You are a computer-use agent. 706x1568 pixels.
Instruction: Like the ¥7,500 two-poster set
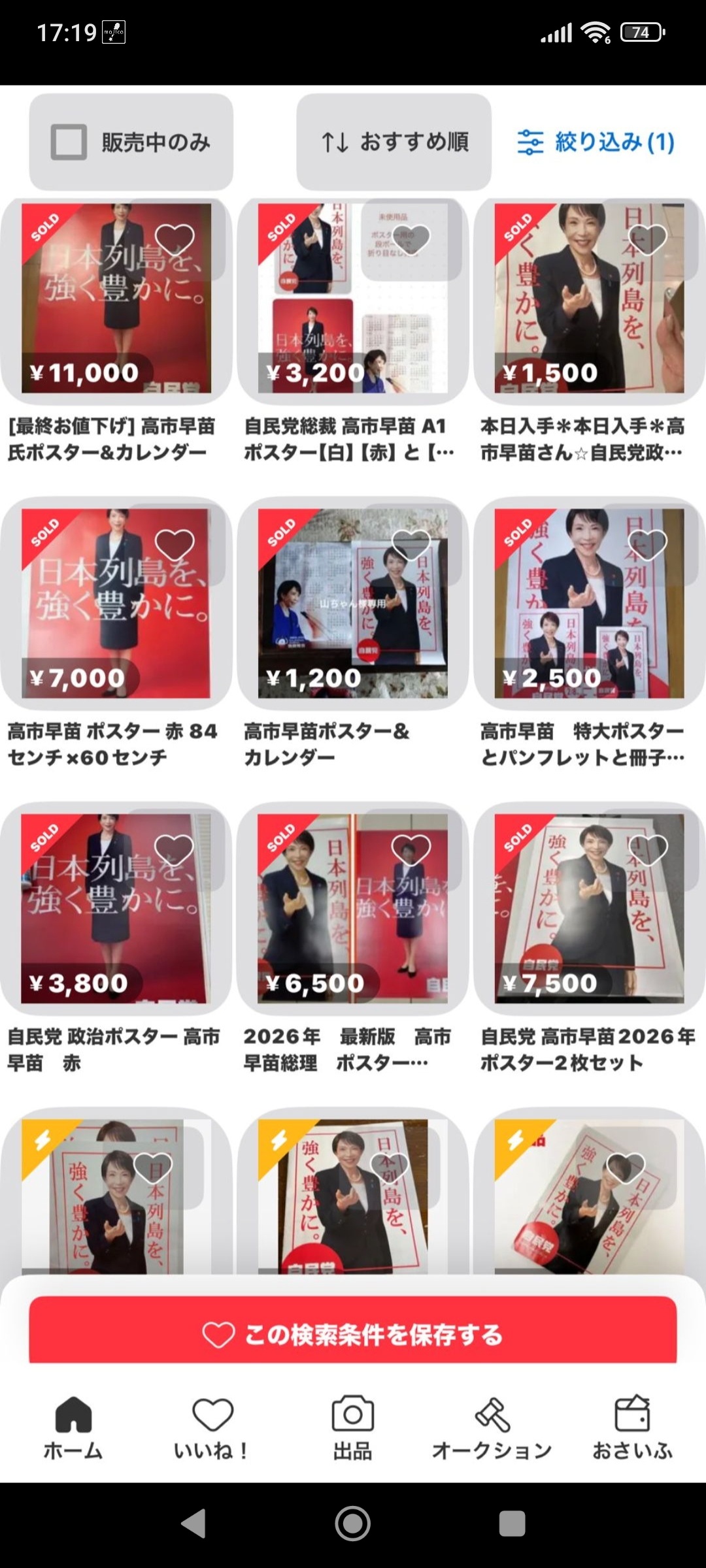[x=647, y=849]
